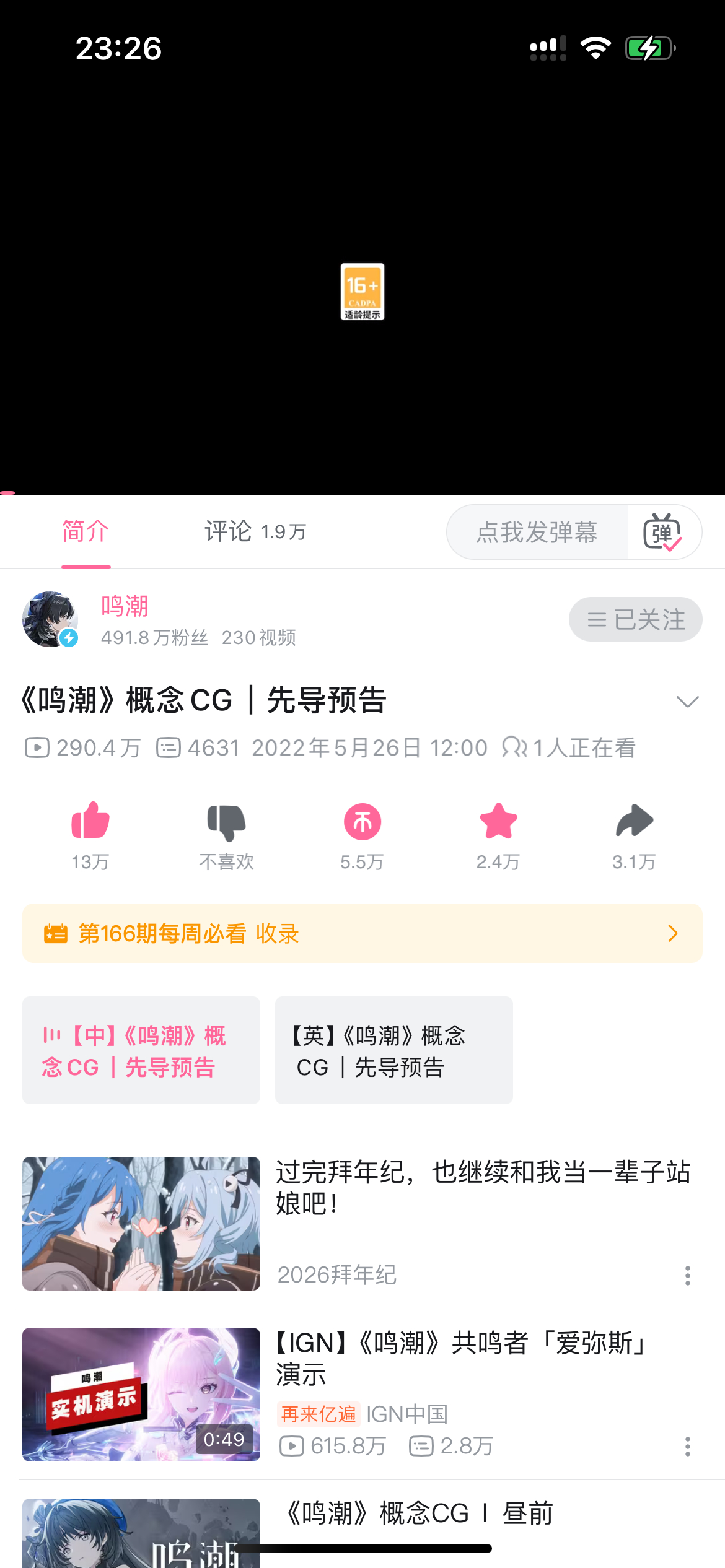Add the video to favorites
This screenshot has height=1568, width=725.
click(498, 822)
